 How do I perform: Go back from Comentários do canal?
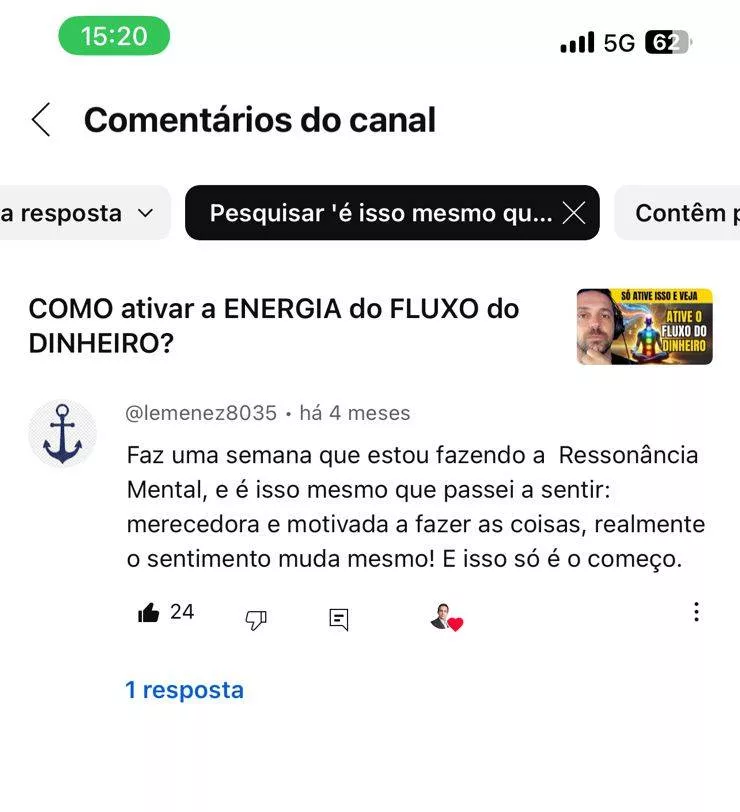click(41, 120)
